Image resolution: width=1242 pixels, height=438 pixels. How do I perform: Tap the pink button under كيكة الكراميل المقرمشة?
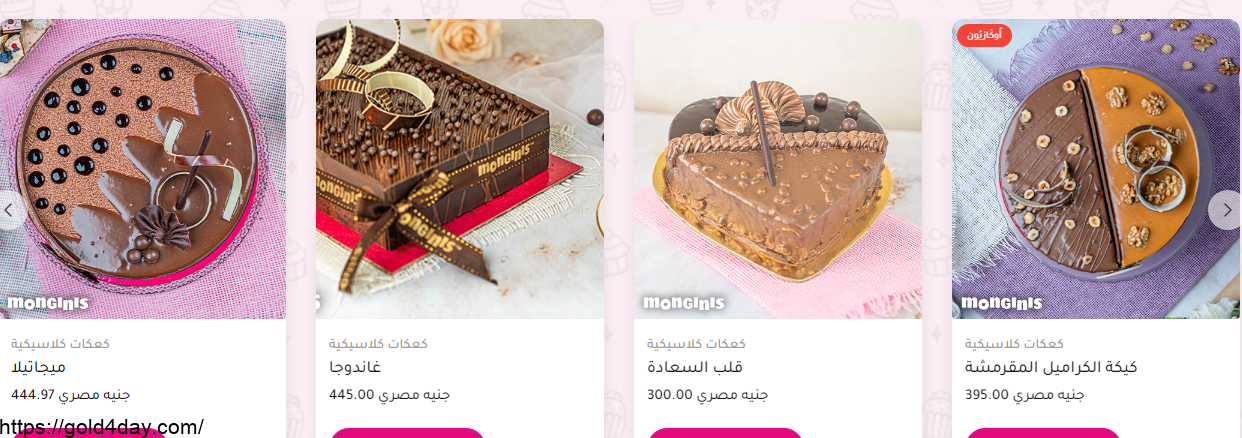[x=1043, y=433]
